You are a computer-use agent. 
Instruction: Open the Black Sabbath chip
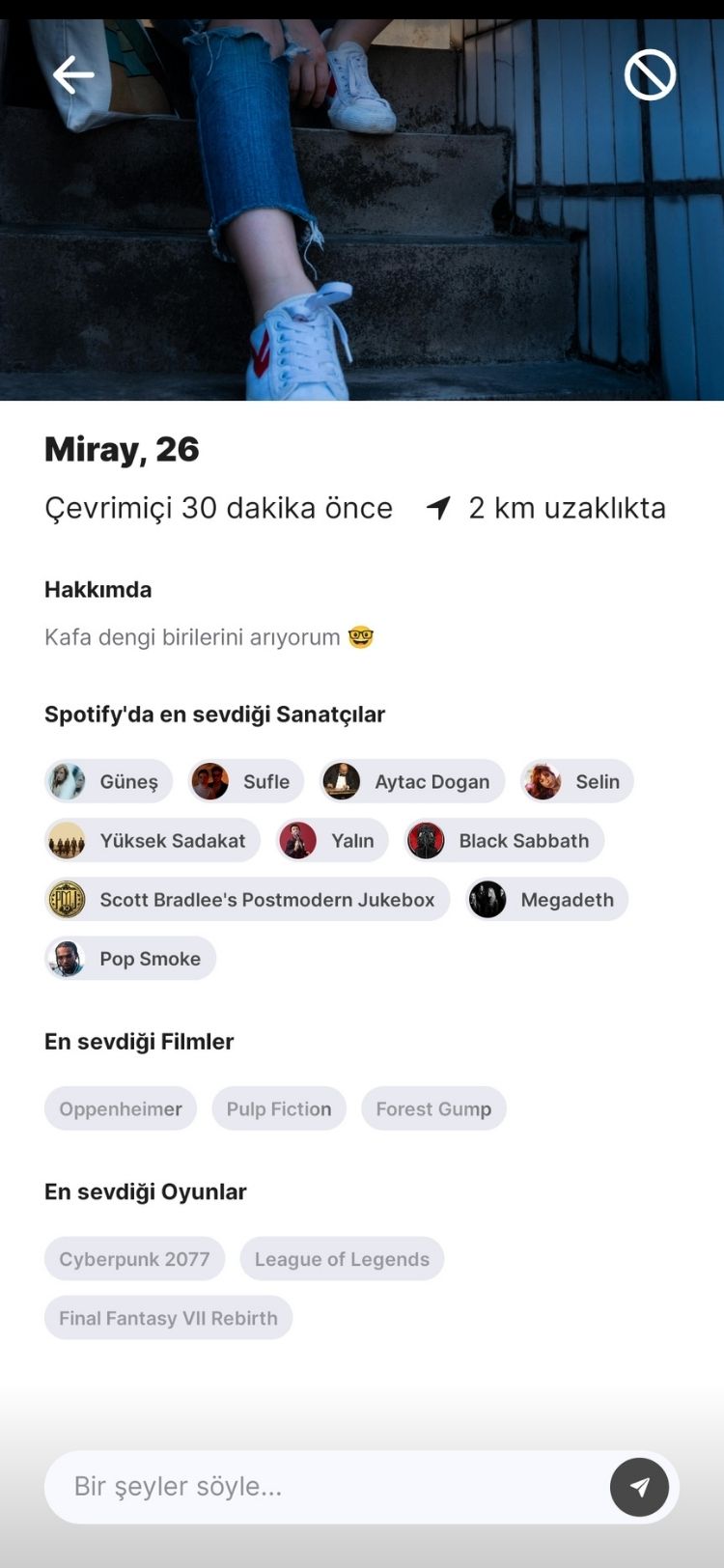(x=504, y=840)
